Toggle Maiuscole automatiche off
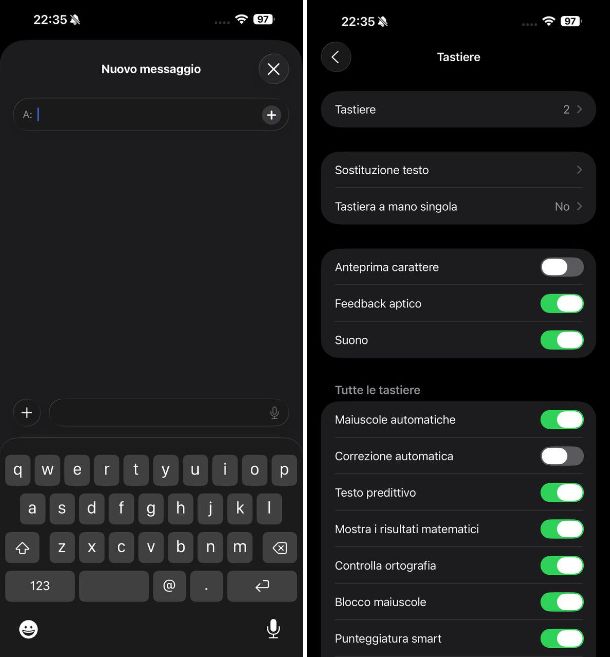This screenshot has height=657, width=610. (561, 419)
